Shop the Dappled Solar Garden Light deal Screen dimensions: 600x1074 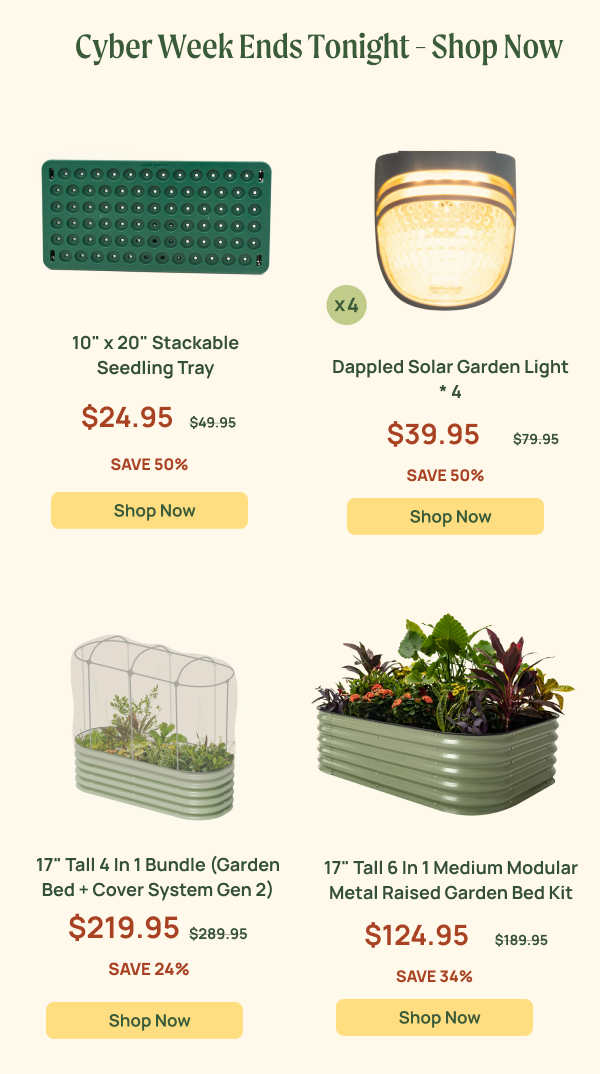[445, 516]
